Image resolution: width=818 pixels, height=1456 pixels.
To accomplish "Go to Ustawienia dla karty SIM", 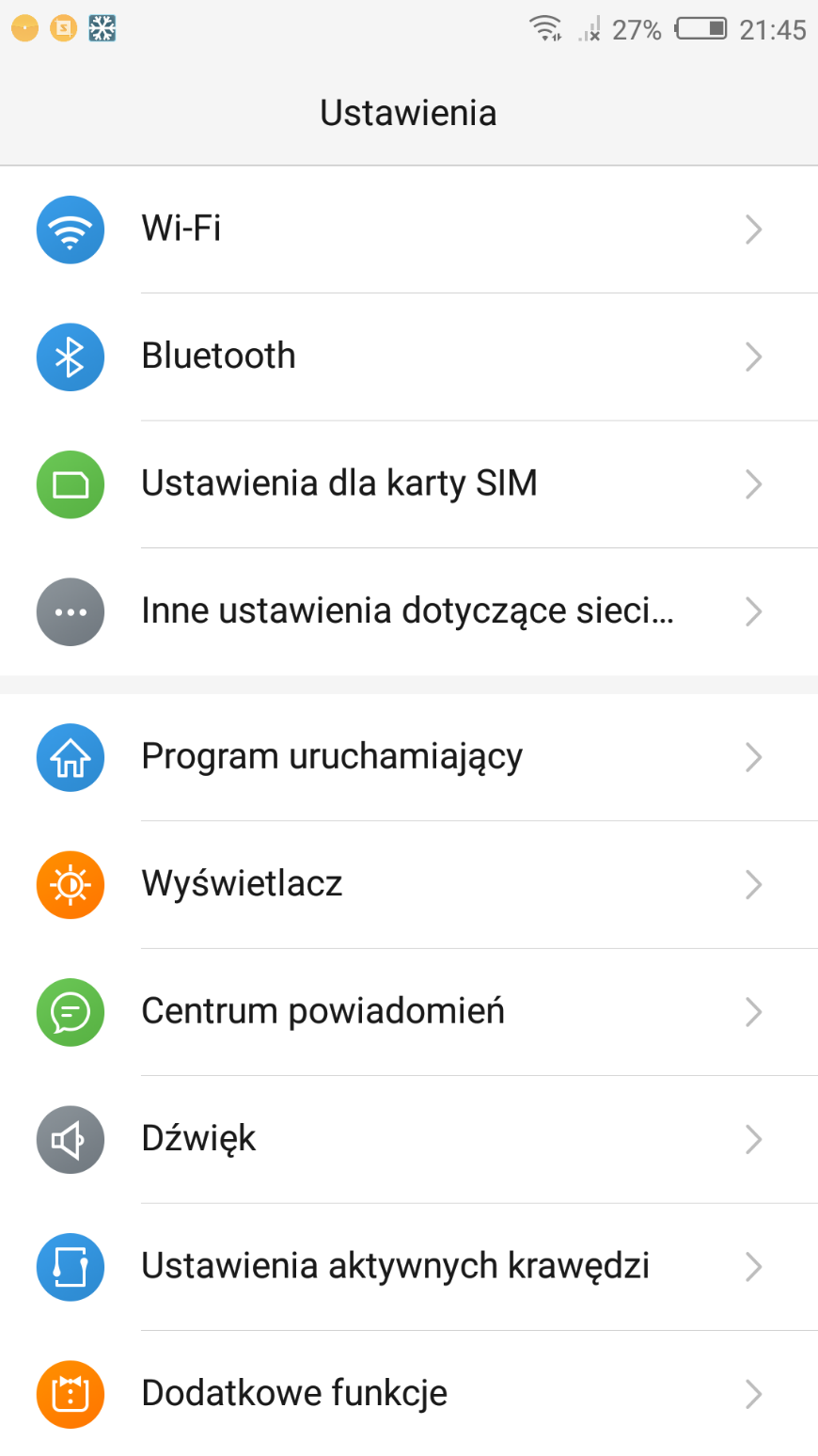I will [409, 484].
